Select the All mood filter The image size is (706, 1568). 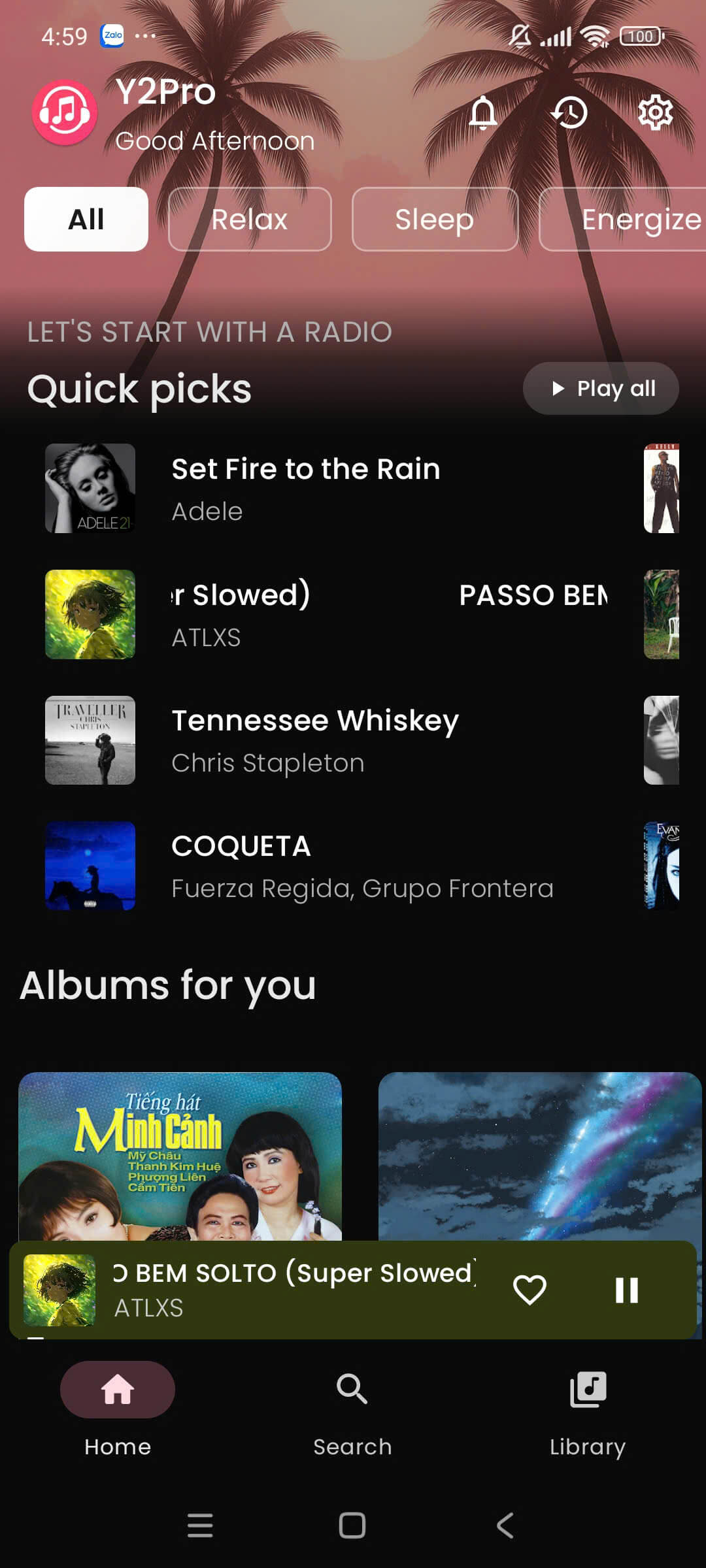pos(86,220)
